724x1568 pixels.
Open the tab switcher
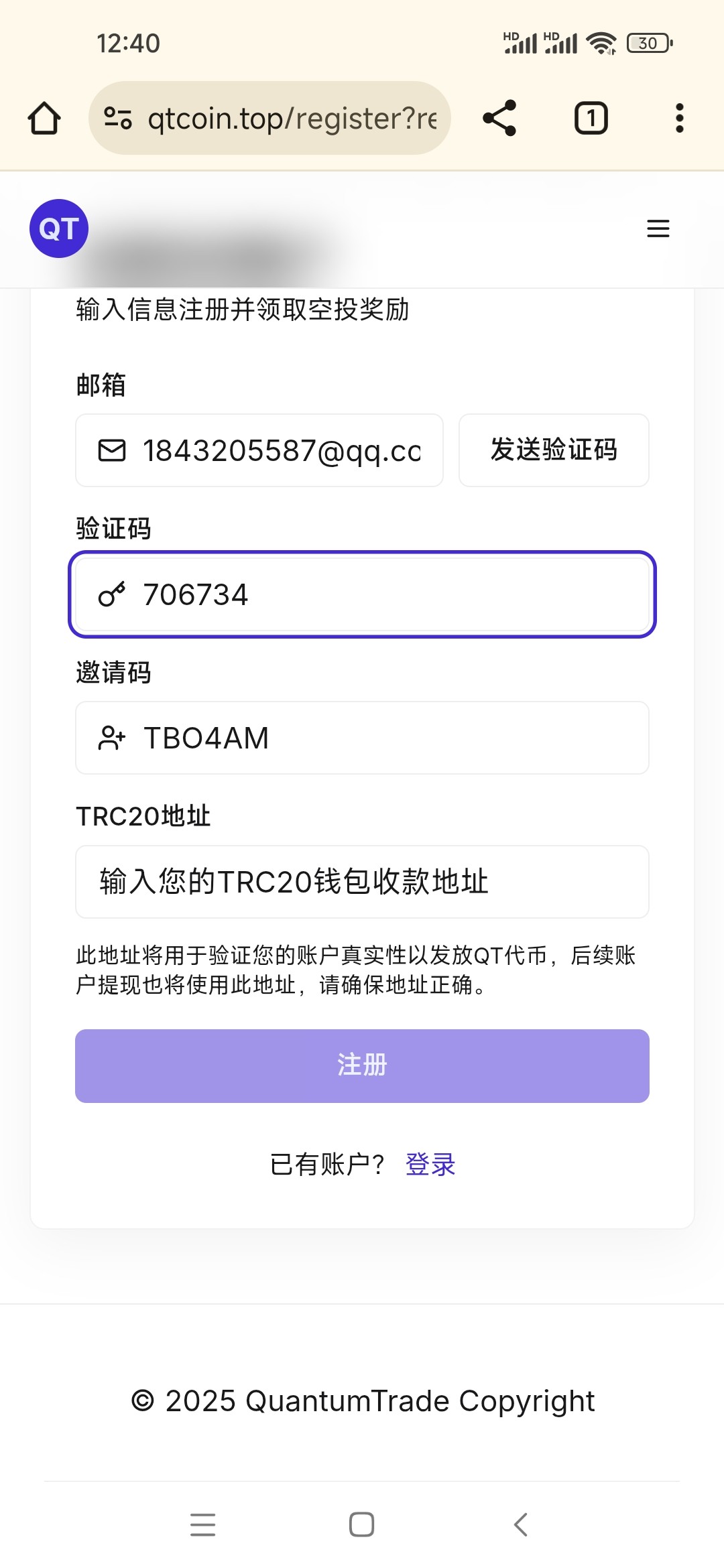591,119
